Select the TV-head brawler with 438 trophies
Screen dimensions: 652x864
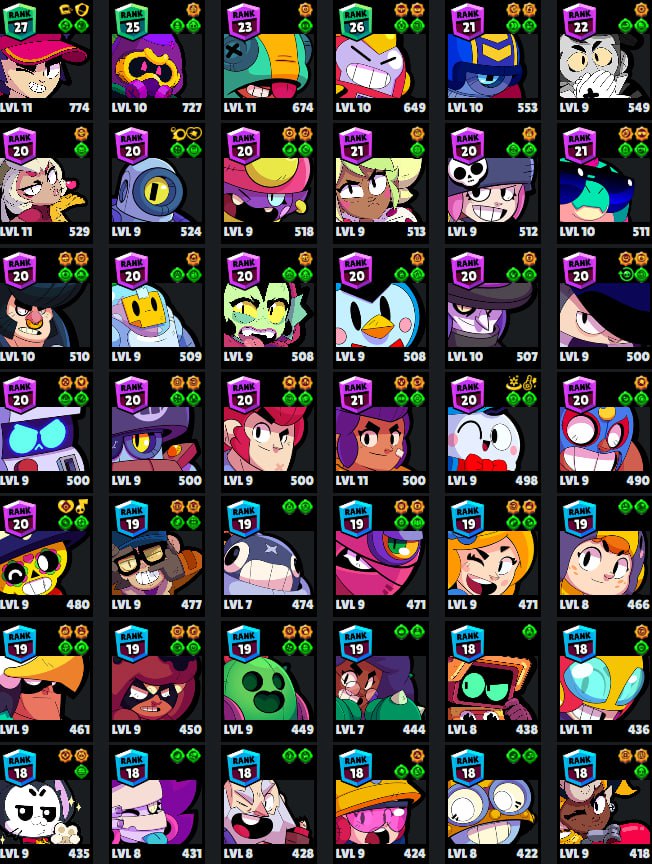pos(493,681)
